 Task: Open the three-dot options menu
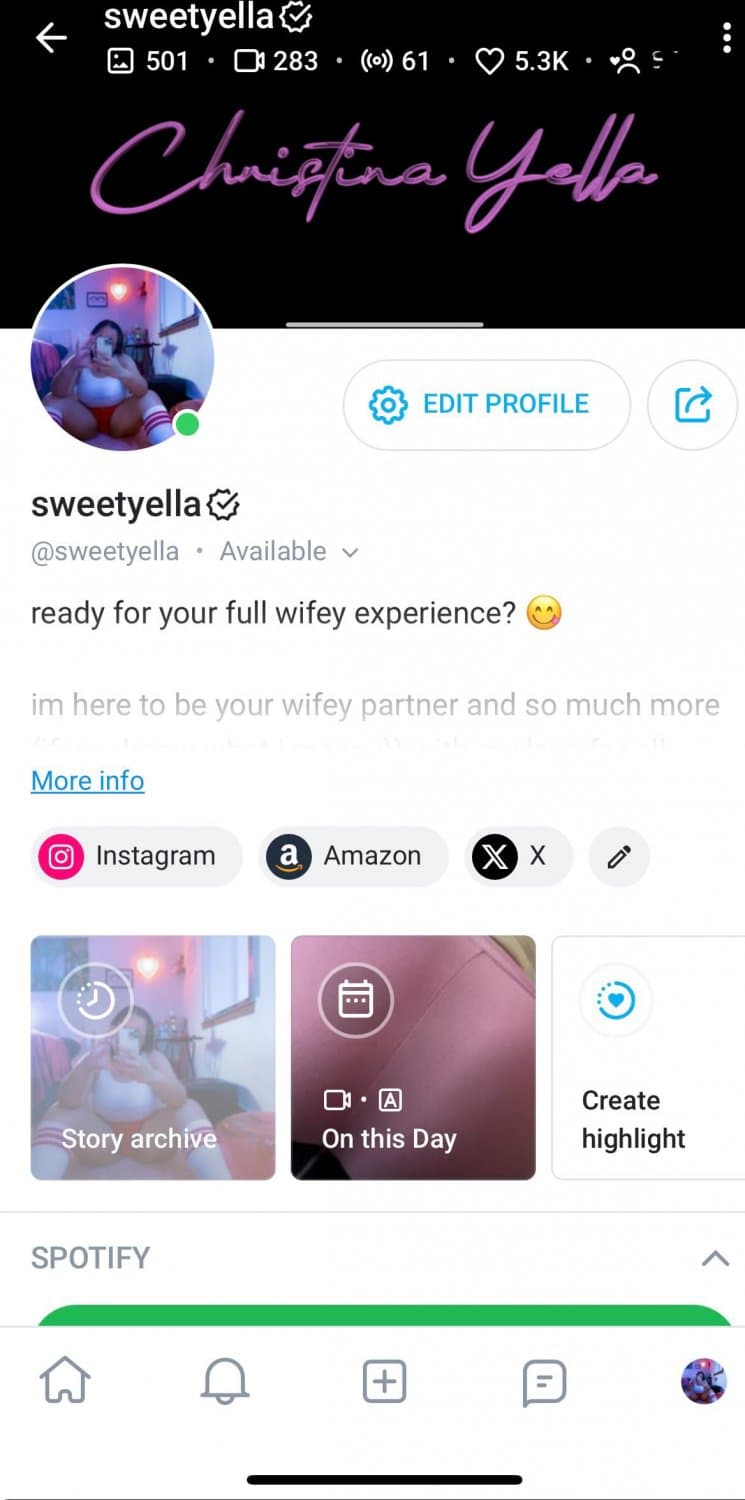pos(727,35)
